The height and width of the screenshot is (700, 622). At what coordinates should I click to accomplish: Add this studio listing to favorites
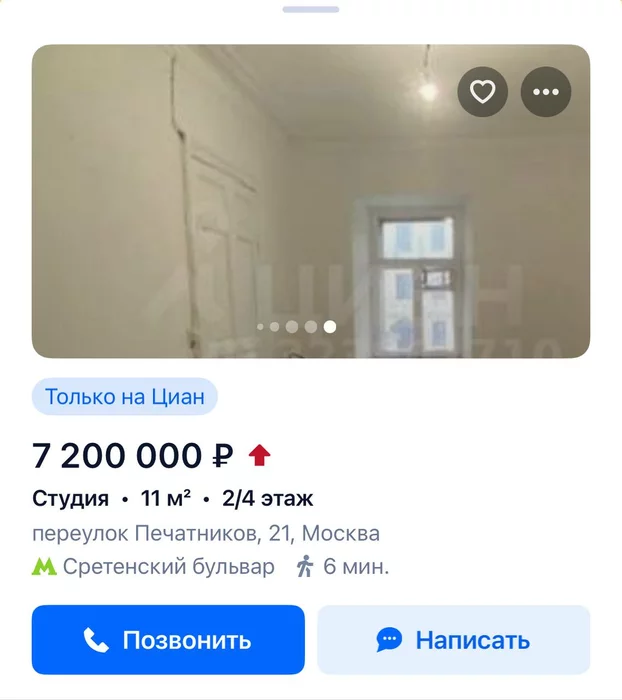tap(483, 93)
